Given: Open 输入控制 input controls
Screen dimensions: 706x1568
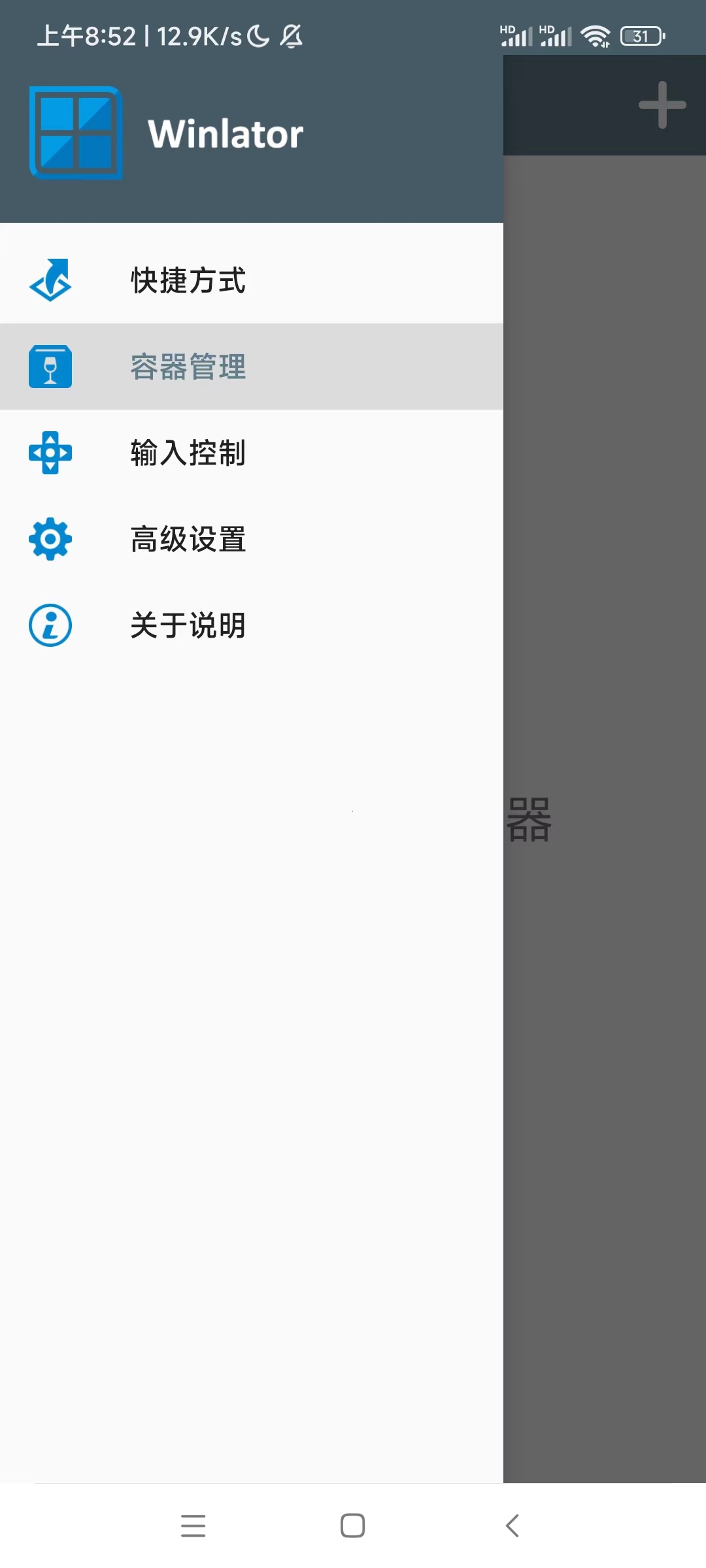Looking at the screenshot, I should pos(188,453).
